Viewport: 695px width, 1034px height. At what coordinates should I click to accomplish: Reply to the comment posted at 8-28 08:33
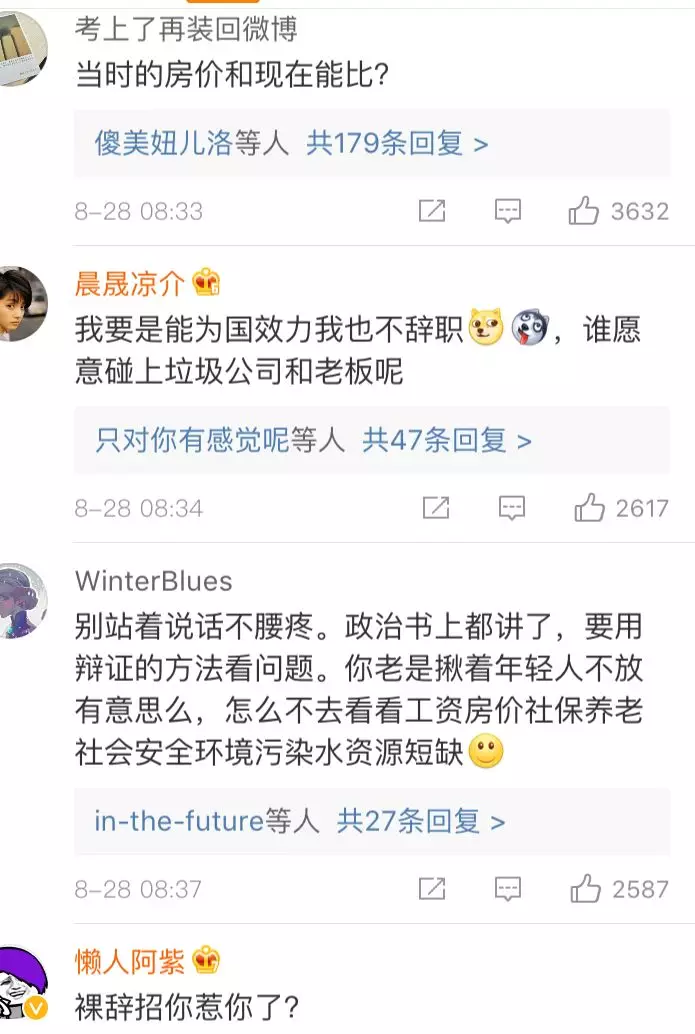coord(508,211)
